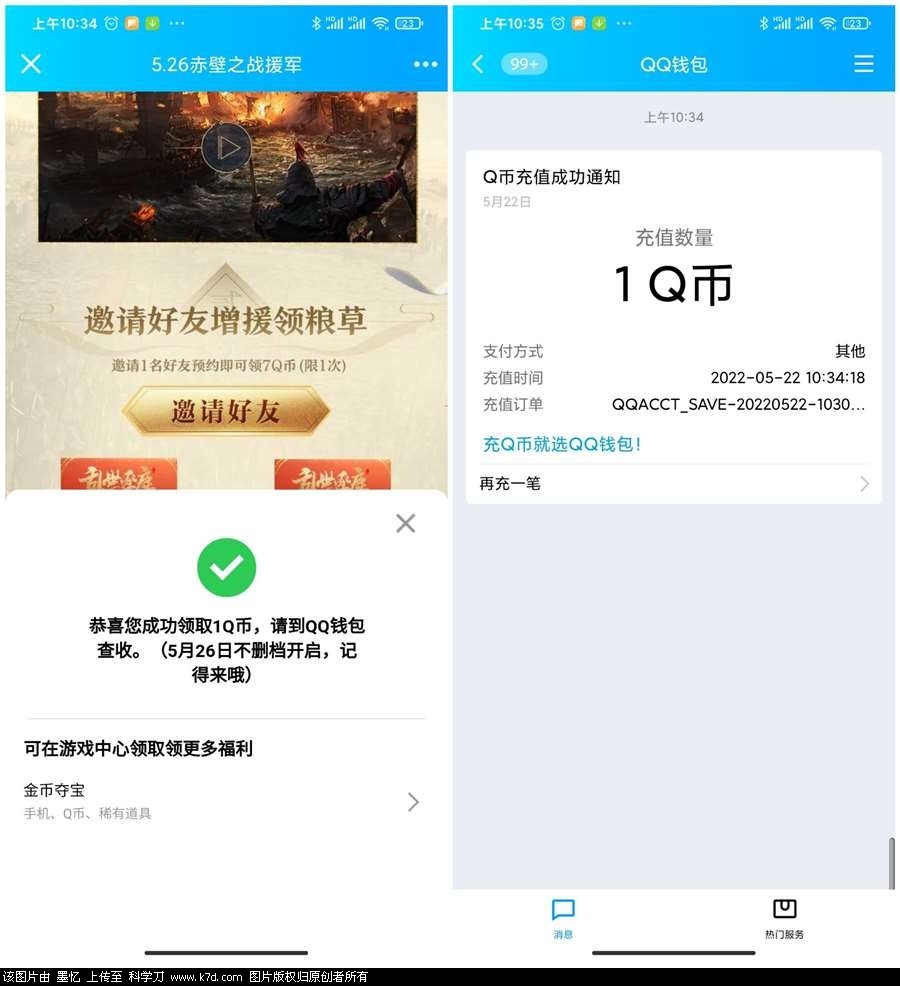Image resolution: width=900 pixels, height=986 pixels.
Task: Play the battle video
Action: pyautogui.click(x=226, y=148)
